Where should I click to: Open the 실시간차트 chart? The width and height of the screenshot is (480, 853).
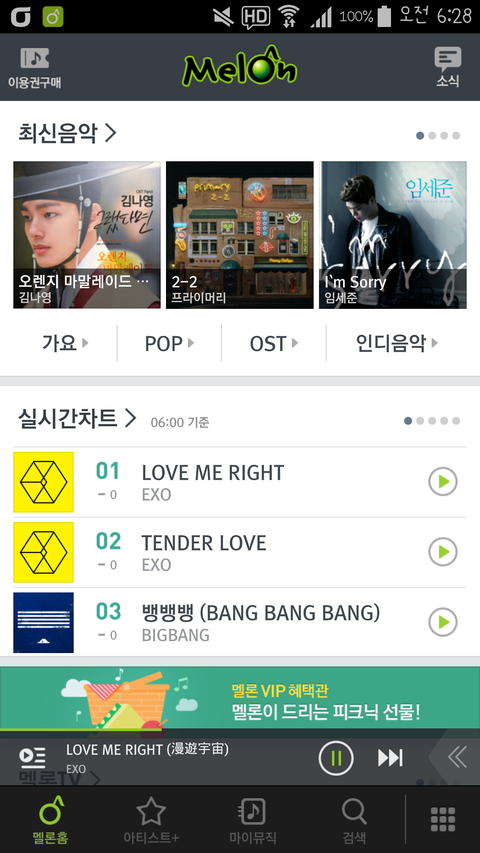77,418
